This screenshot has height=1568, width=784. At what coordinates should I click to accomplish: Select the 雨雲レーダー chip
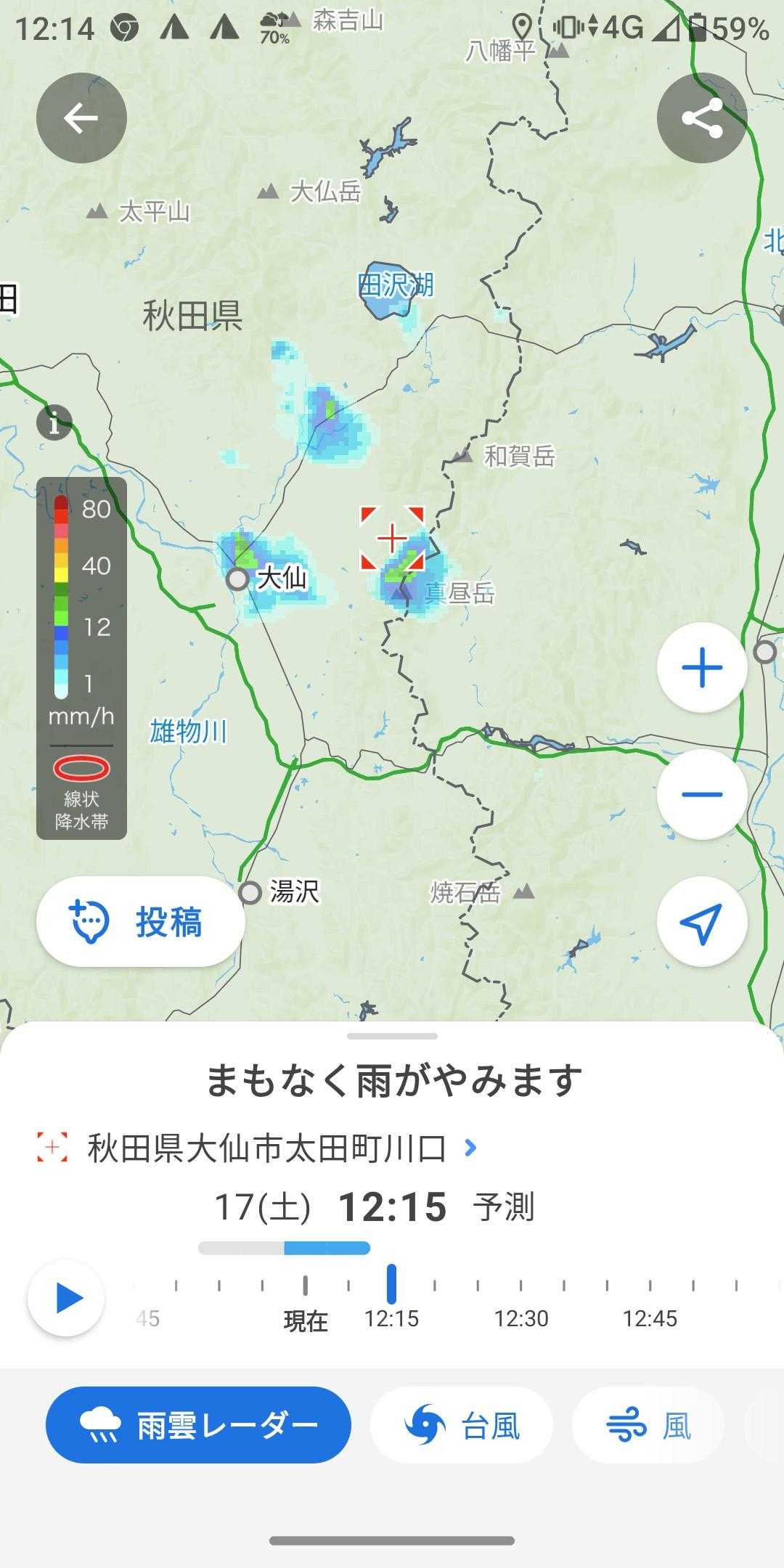click(x=198, y=1426)
